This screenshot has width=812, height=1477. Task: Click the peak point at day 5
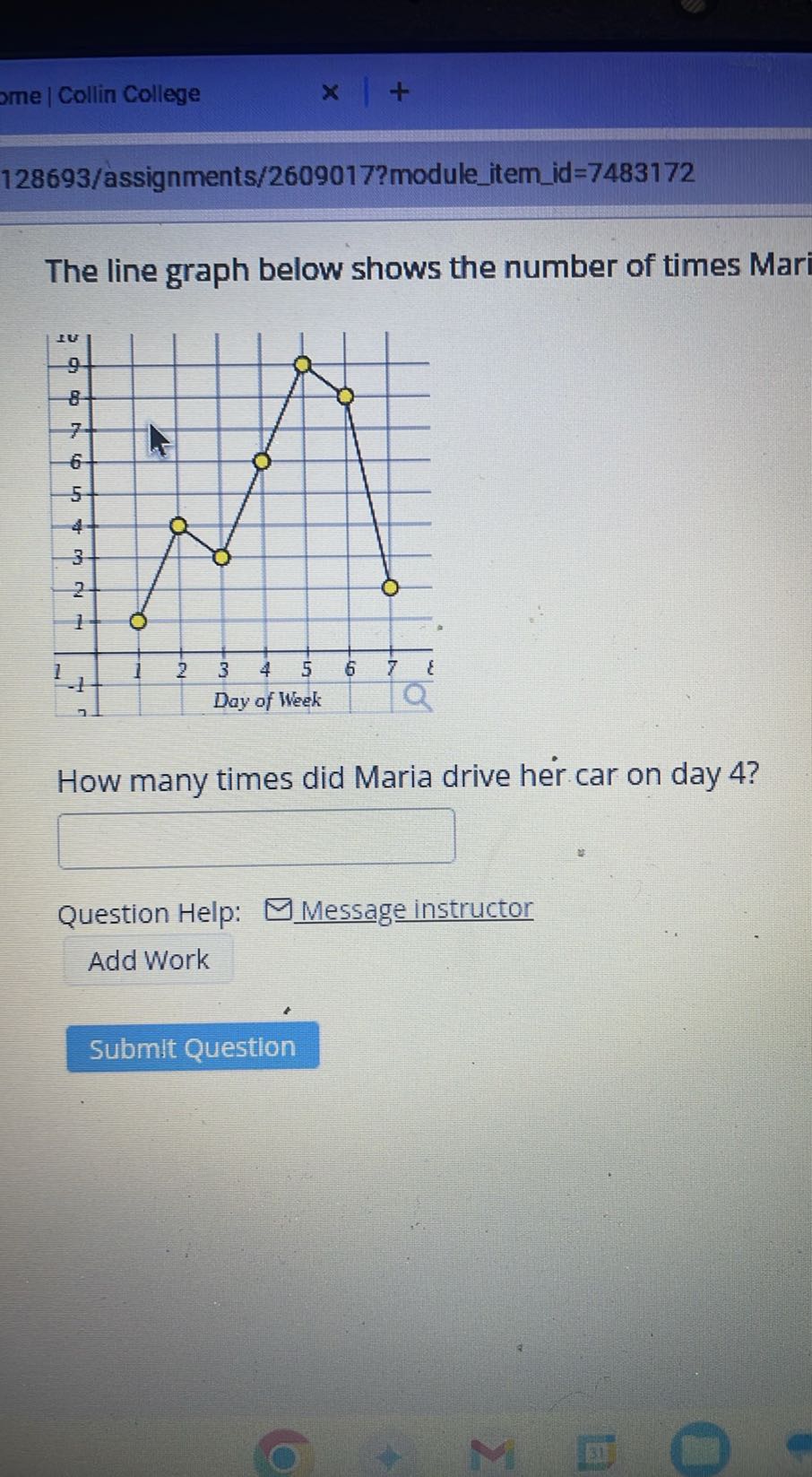303,364
